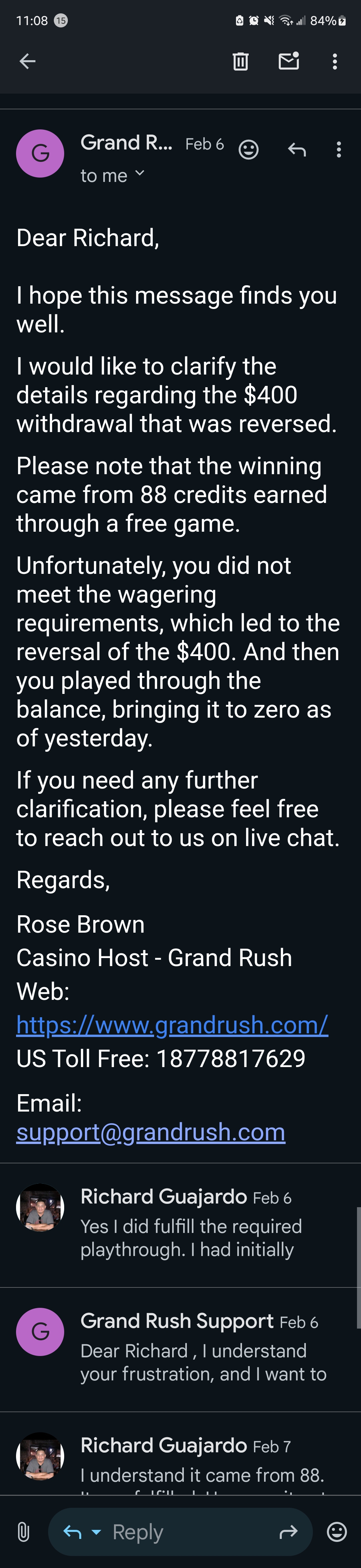The height and width of the screenshot is (1568, 361).
Task: Tap the Reply field to respond
Action: [183, 1532]
